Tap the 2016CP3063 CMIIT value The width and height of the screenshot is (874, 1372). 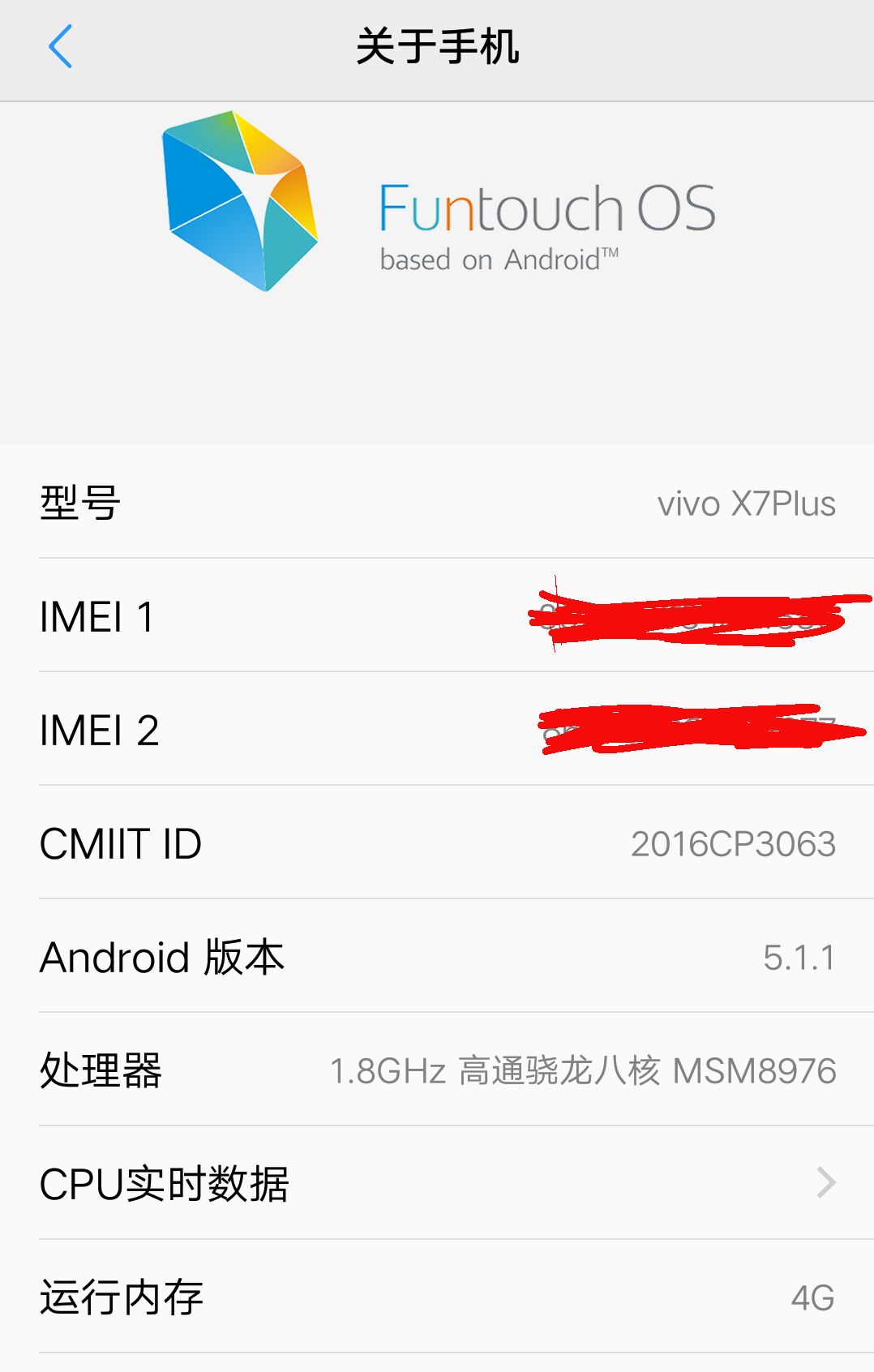[x=733, y=844]
